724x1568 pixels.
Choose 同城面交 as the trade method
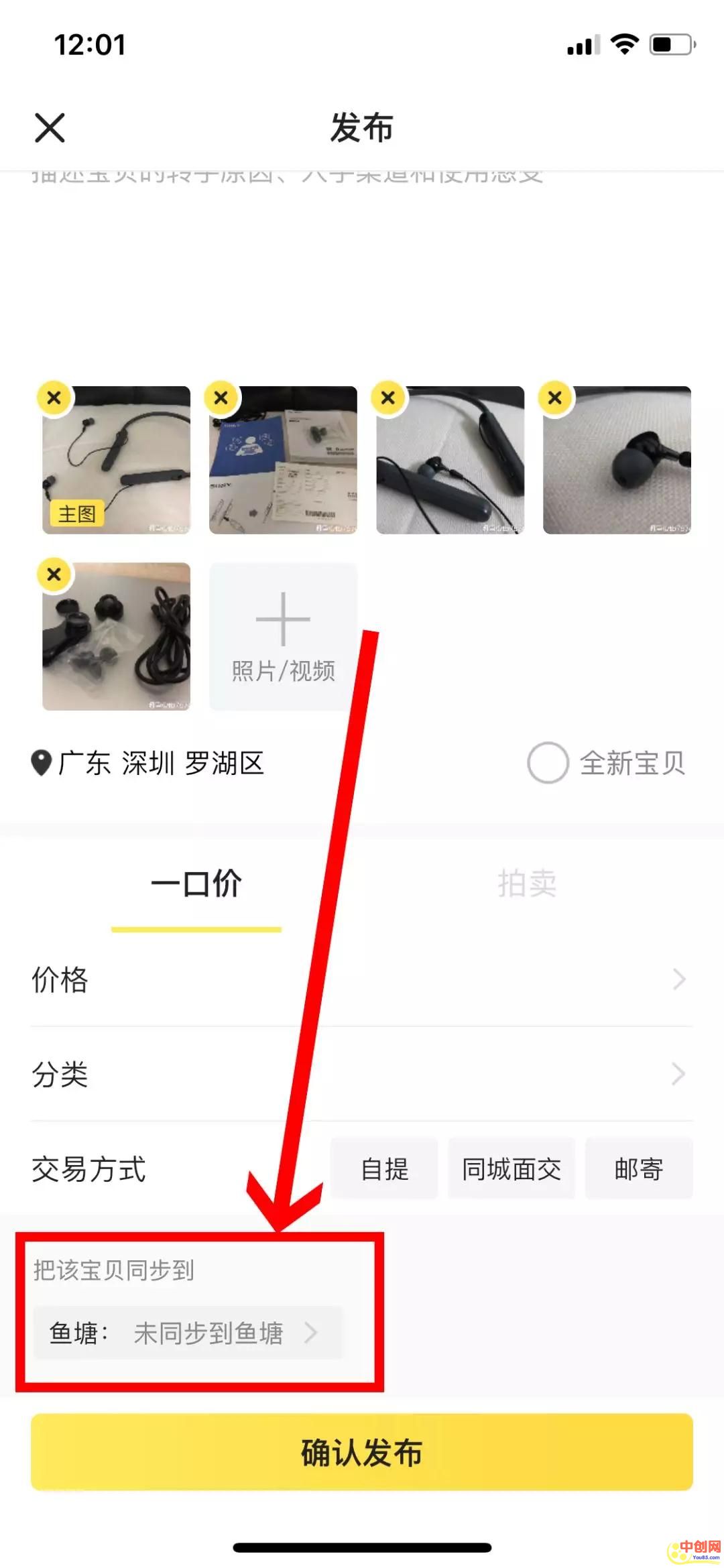[x=511, y=1169]
